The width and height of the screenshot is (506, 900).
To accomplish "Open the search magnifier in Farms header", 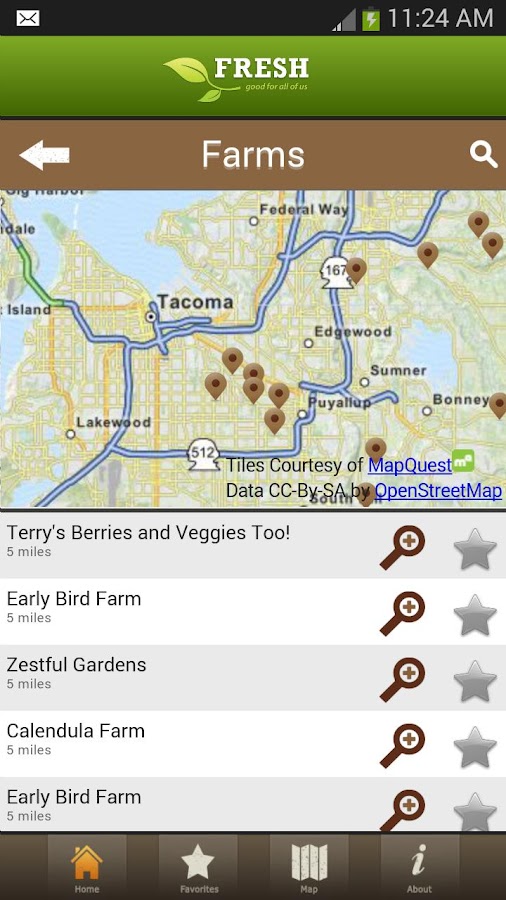I will 483,154.
